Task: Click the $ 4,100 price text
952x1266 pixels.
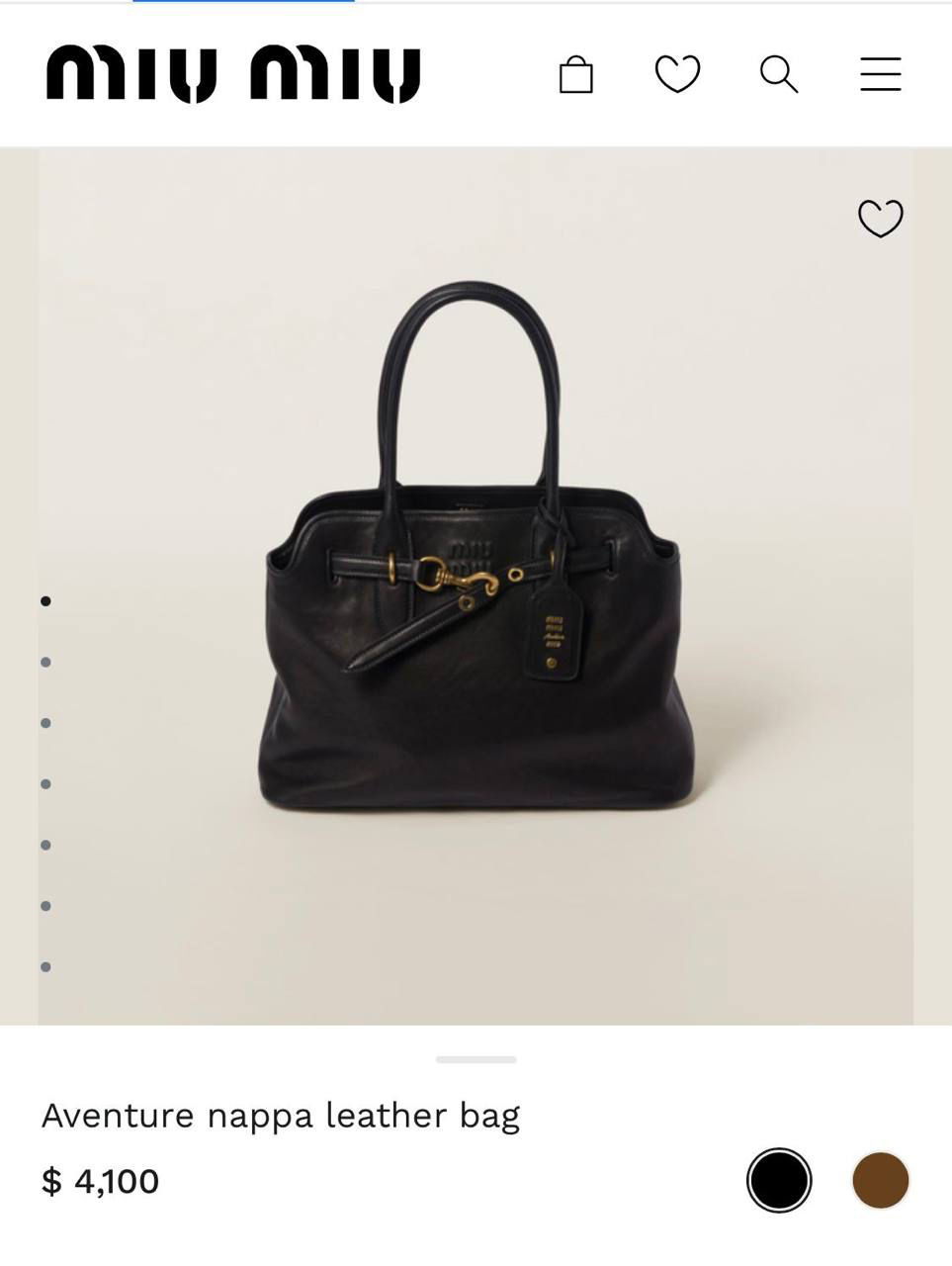Action: [x=100, y=1181]
